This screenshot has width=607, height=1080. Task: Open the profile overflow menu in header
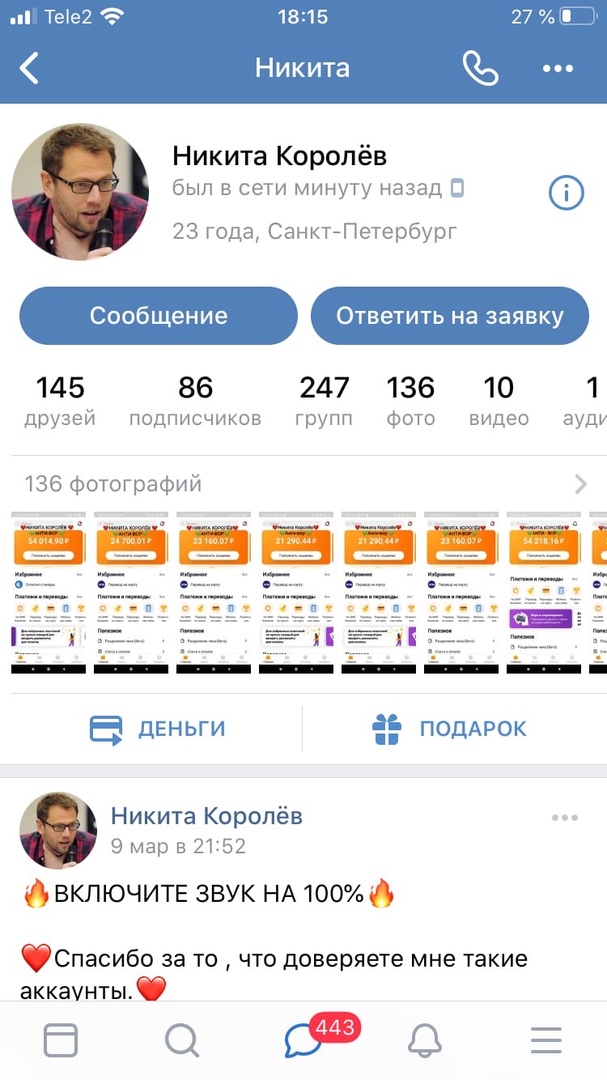pos(558,68)
